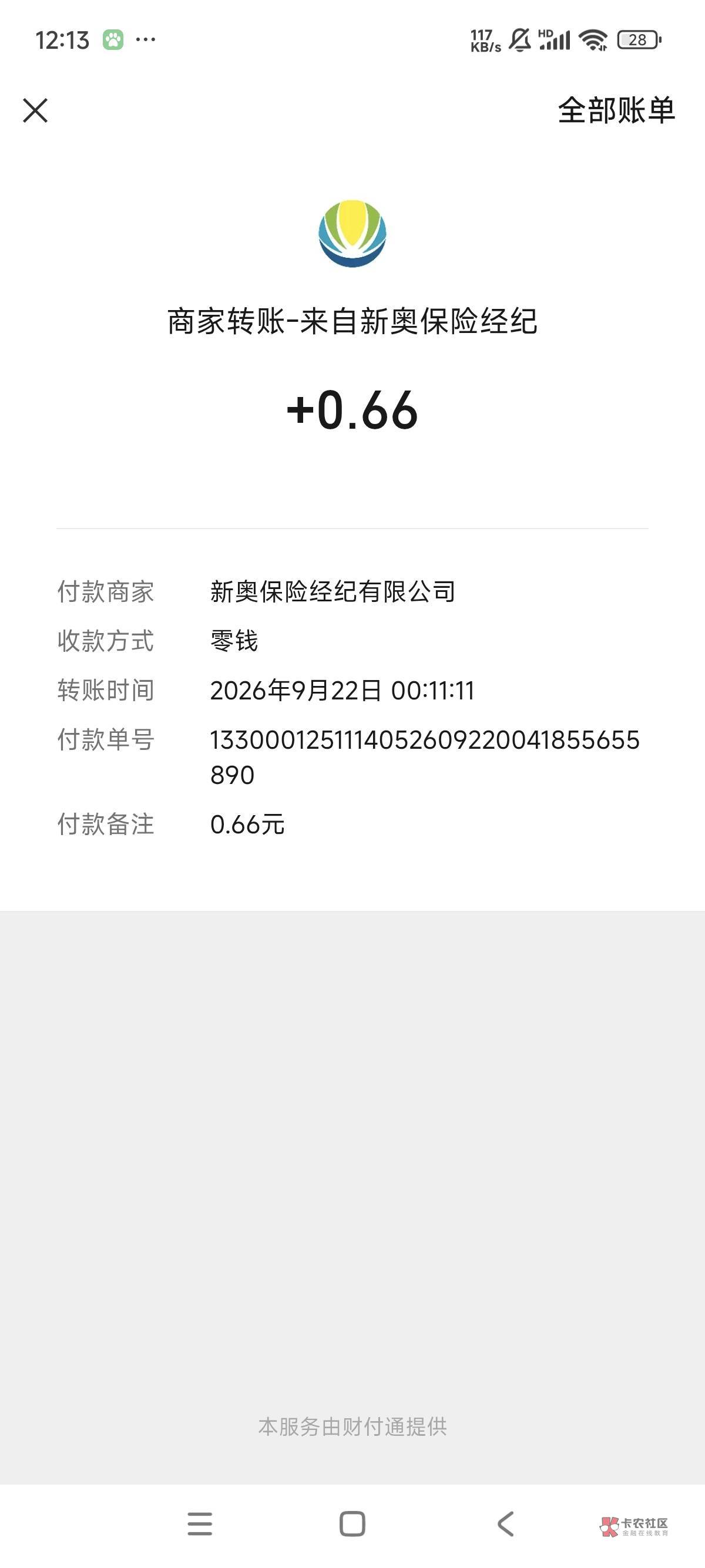Open 全部账单 (all bills)
This screenshot has width=705, height=1568.
[616, 110]
